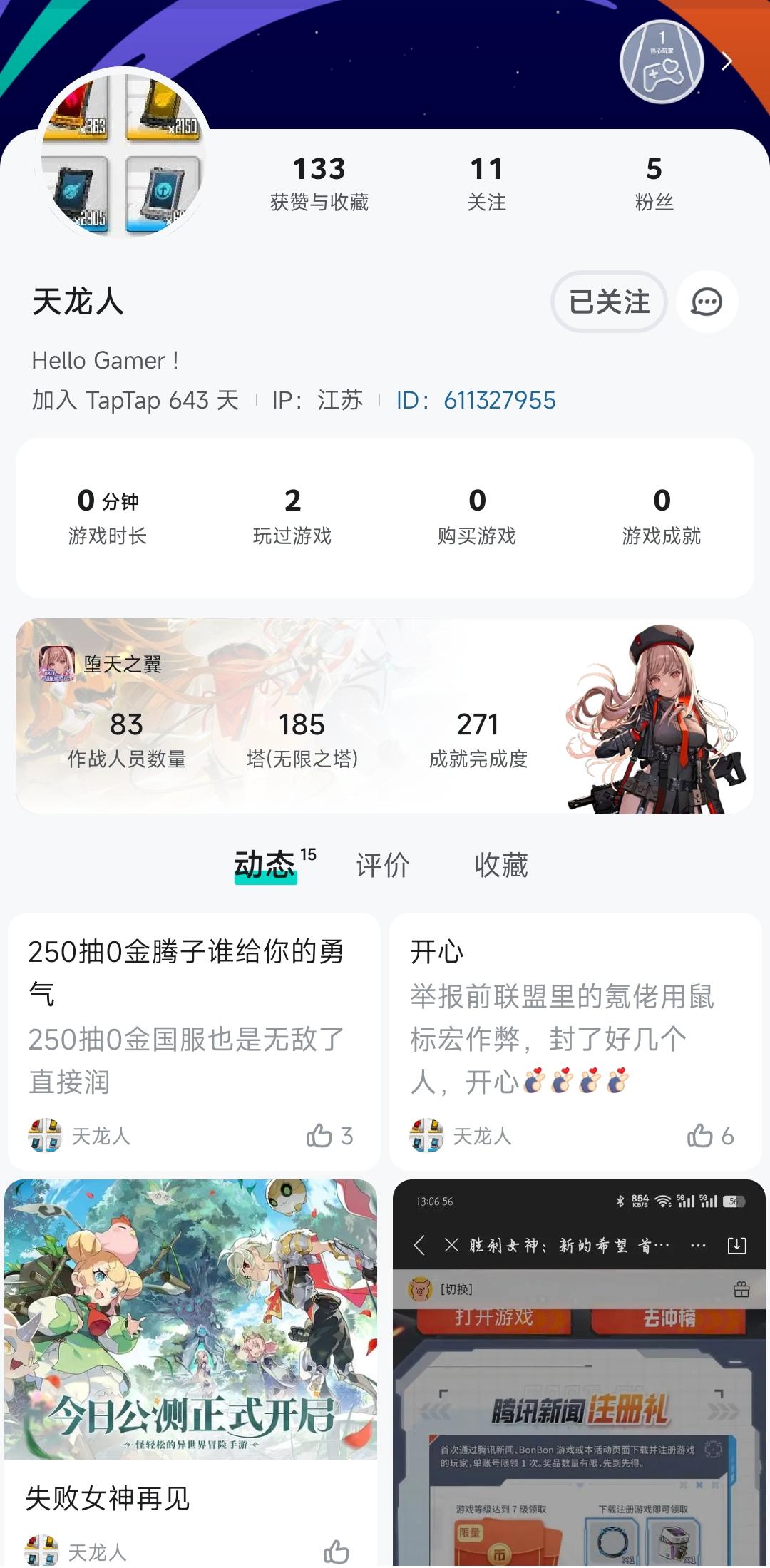Switch to the 收藏 tab
Screen dimensions: 770x1568
click(500, 865)
